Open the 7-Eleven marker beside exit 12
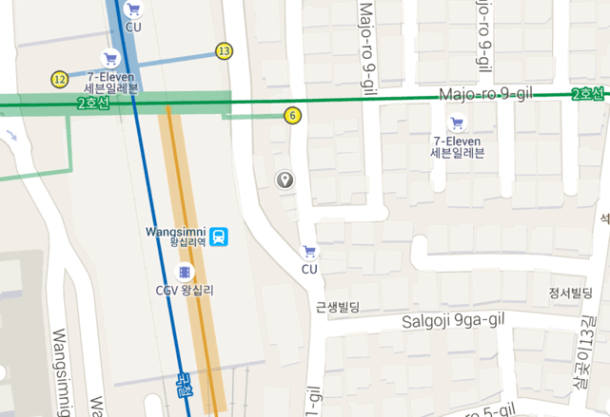610x417 pixels. (x=111, y=60)
